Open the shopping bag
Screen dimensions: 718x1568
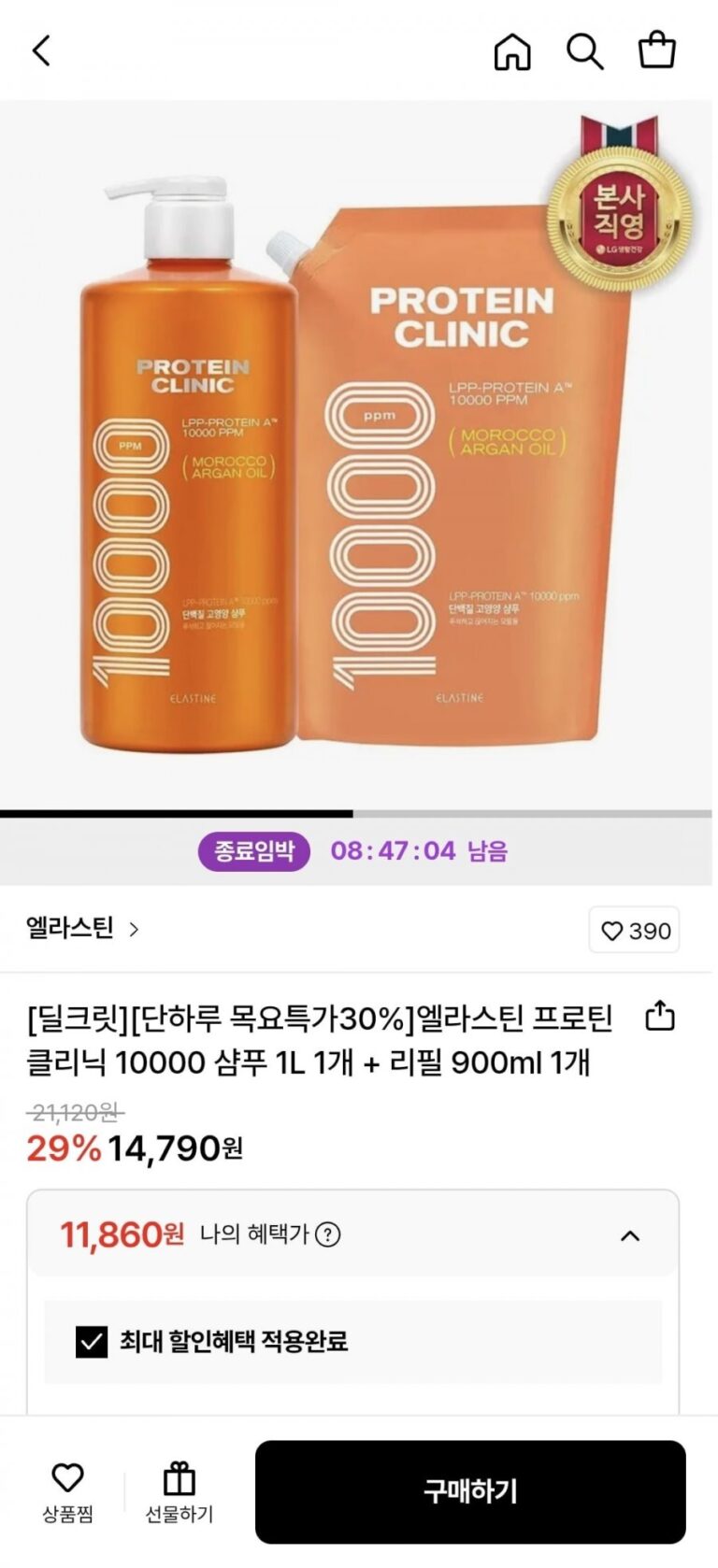(x=656, y=50)
